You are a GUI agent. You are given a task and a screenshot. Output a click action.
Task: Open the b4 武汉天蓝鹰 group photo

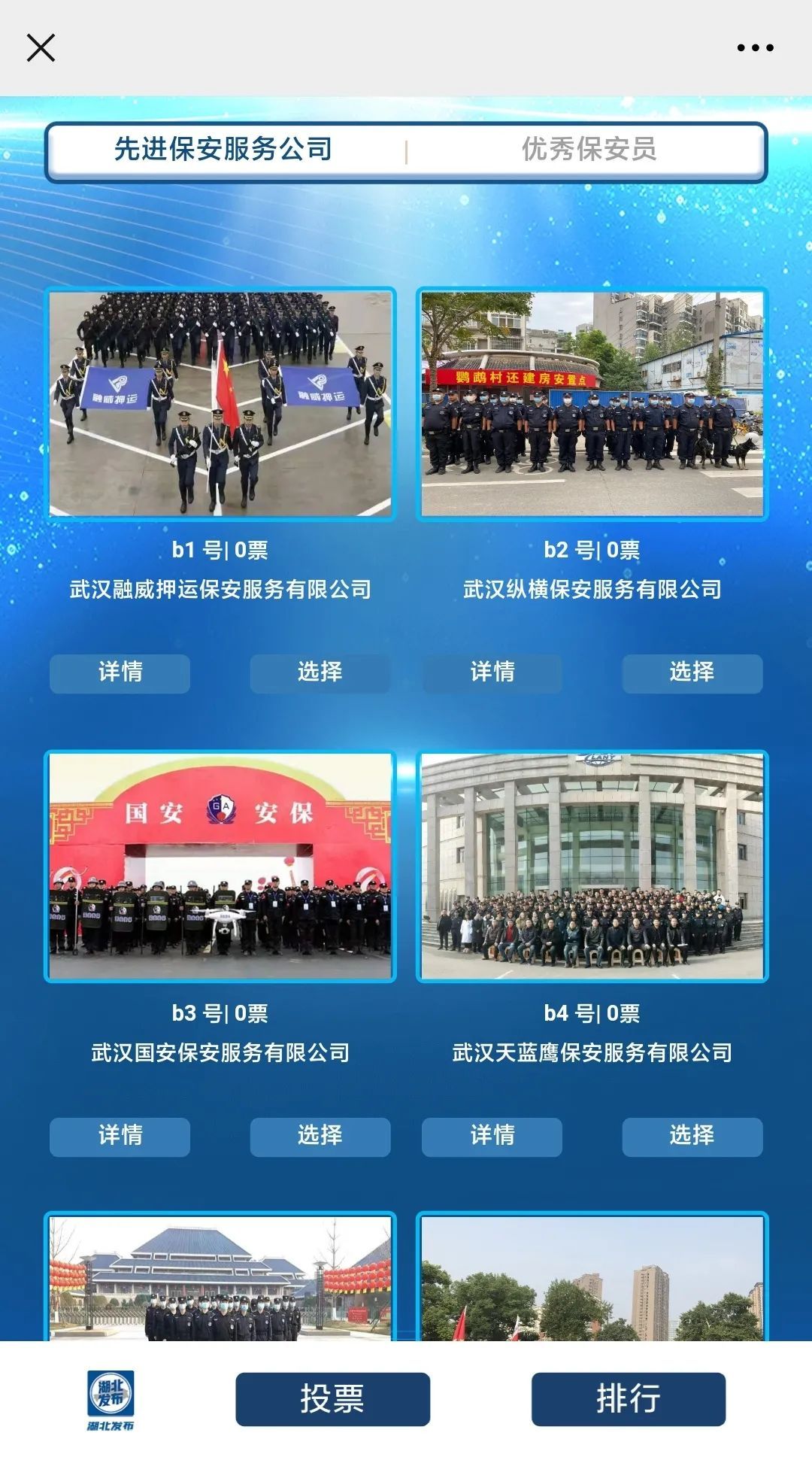[x=592, y=867]
